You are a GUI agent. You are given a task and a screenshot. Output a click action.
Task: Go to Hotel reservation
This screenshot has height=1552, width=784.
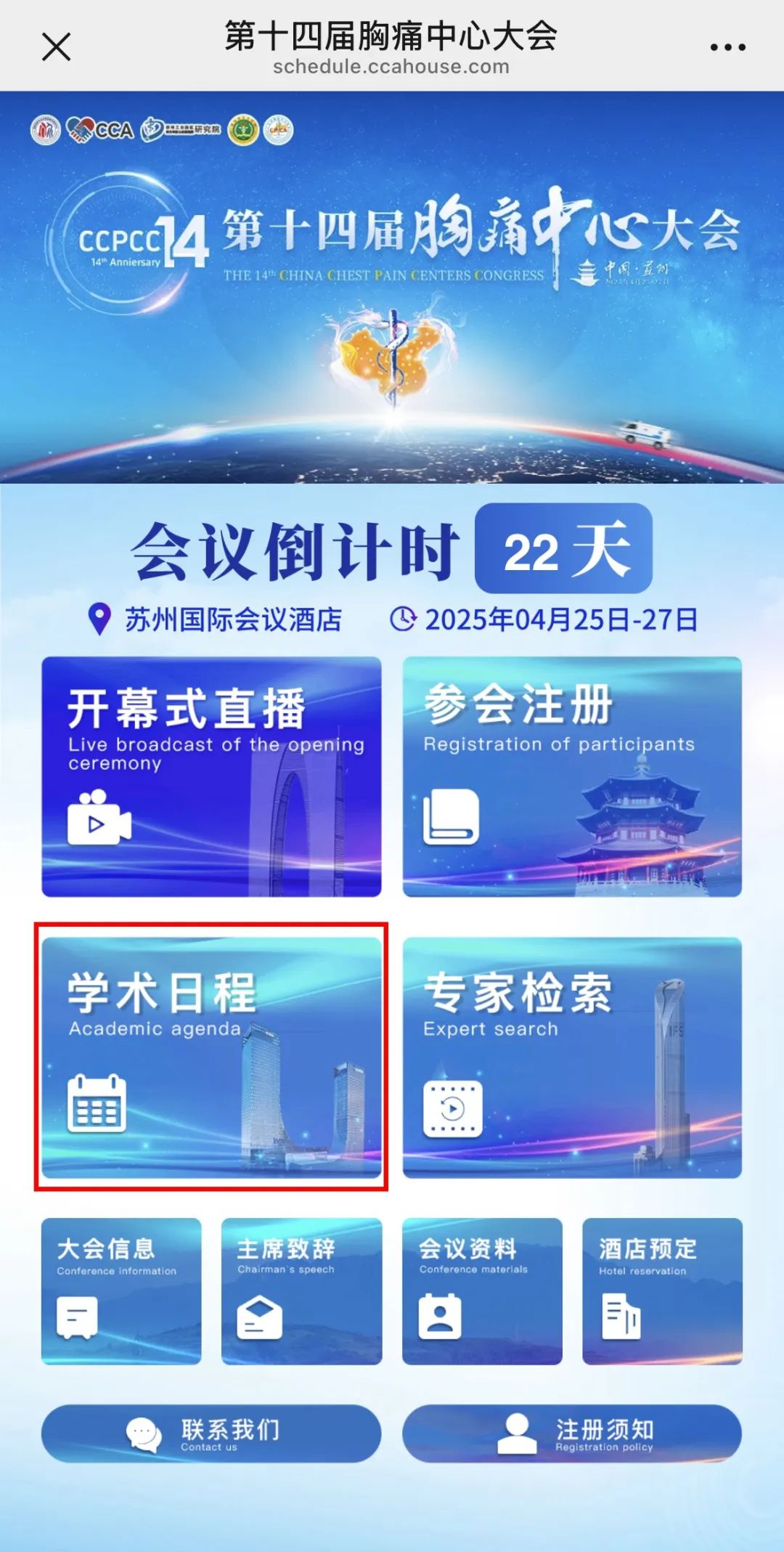tap(662, 1291)
